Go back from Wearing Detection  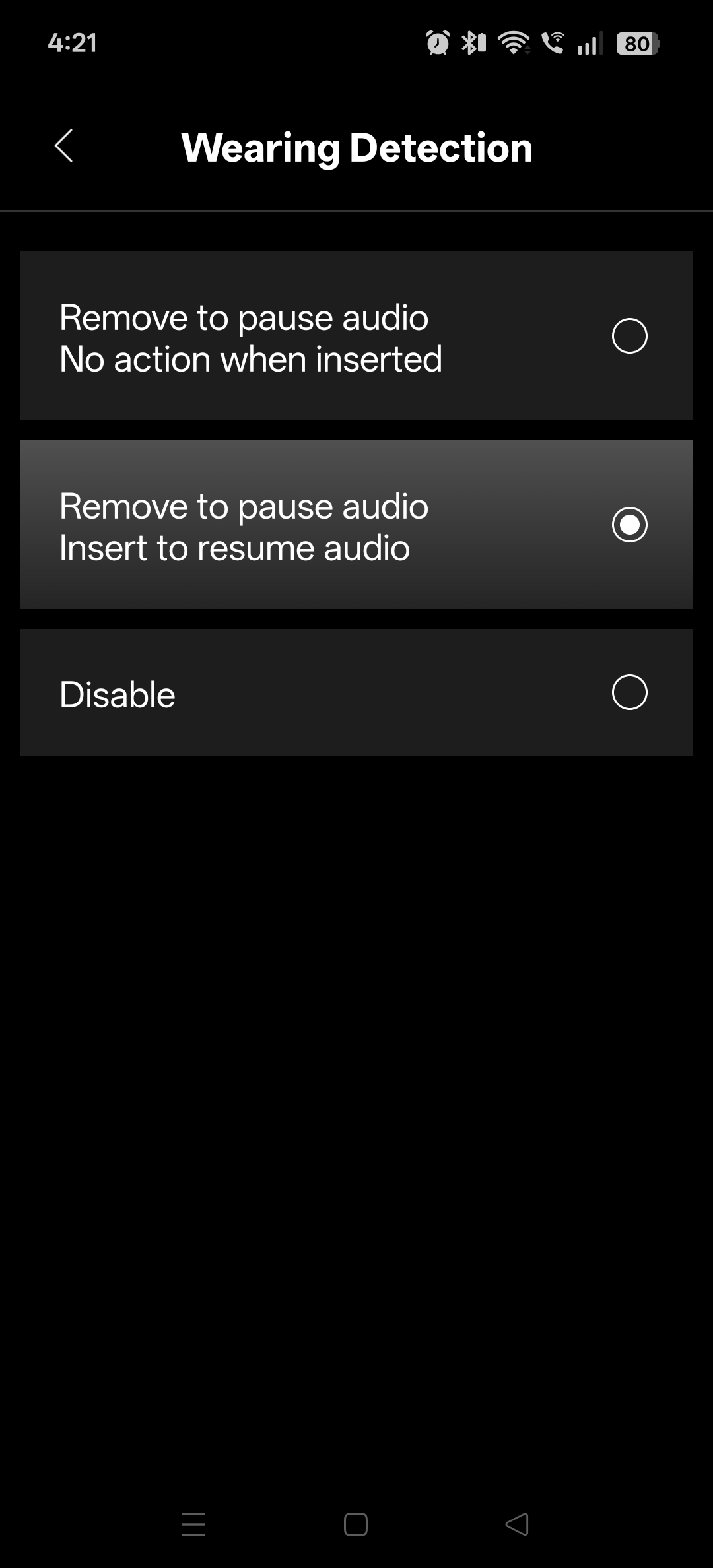tap(64, 146)
